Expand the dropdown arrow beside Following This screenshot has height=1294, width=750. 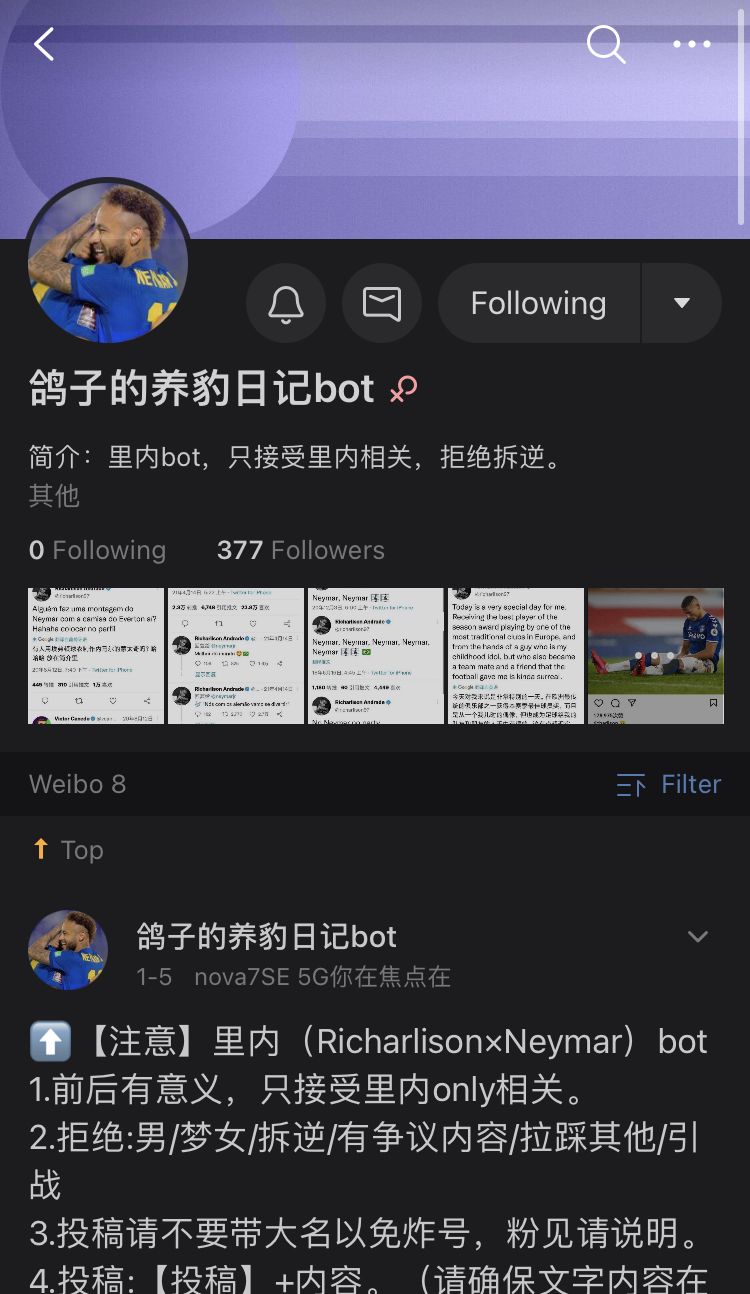682,303
